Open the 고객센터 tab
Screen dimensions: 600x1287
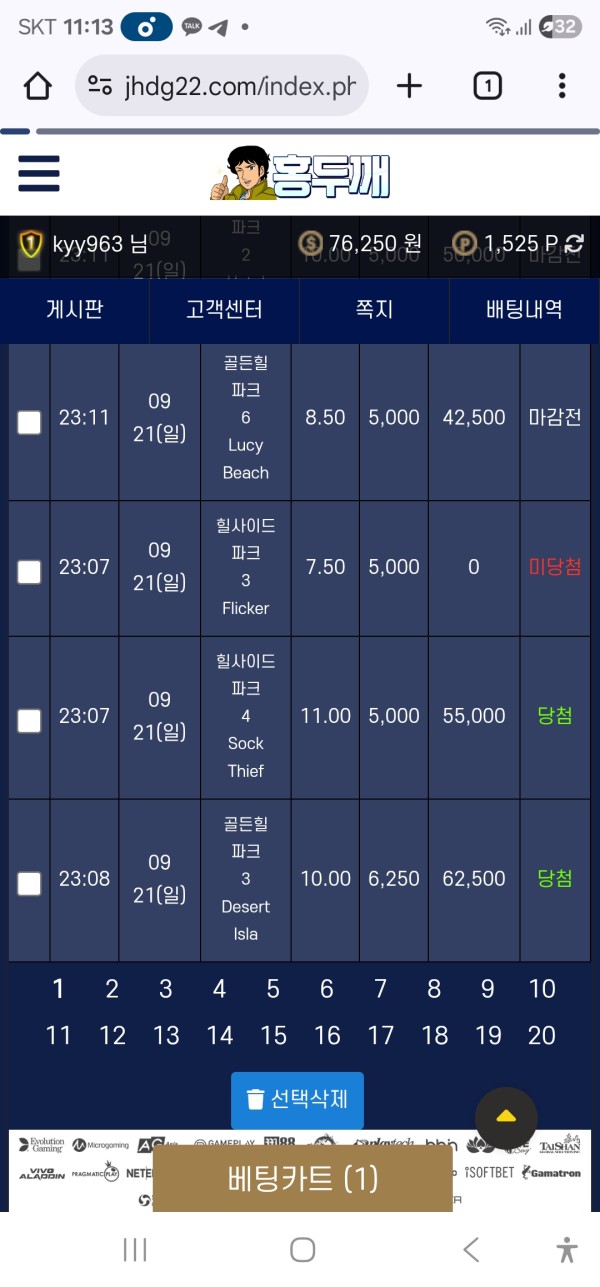224,310
